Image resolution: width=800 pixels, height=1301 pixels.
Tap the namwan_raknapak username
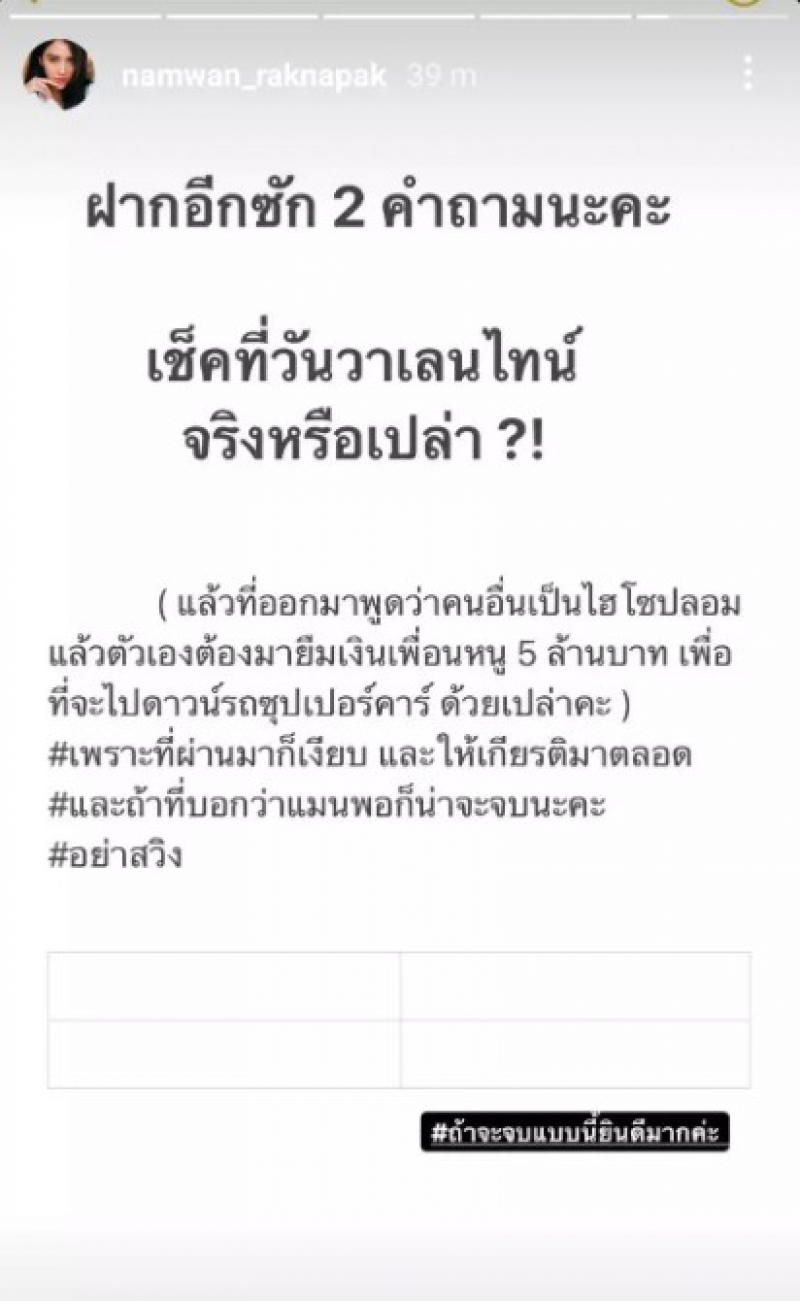254,76
